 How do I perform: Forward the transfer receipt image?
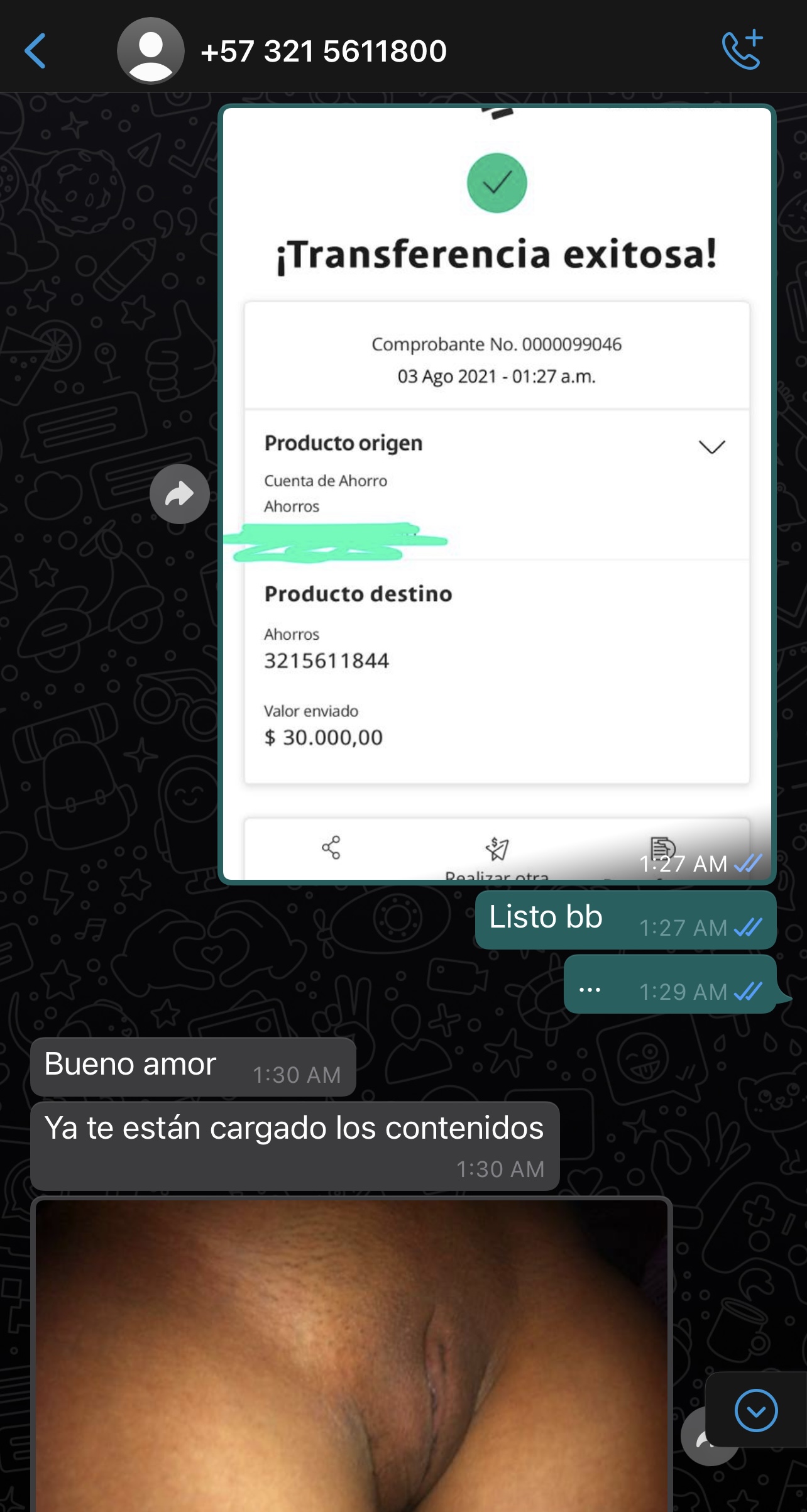[x=180, y=494]
